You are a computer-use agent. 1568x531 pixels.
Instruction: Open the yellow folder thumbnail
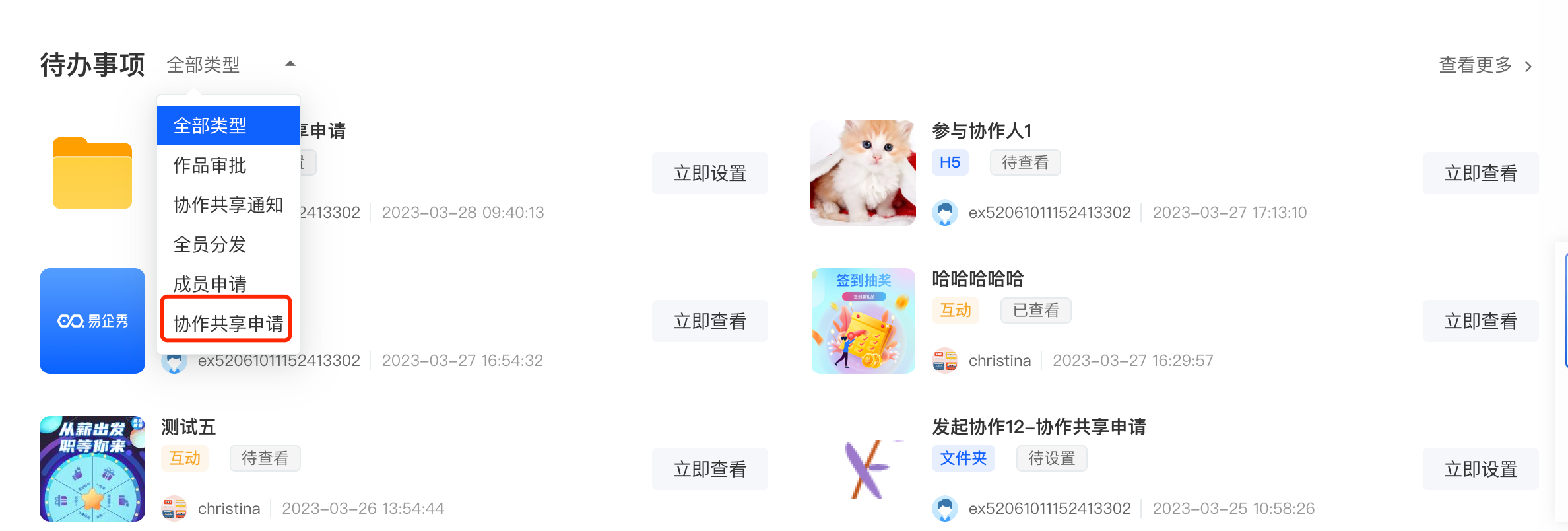92,173
